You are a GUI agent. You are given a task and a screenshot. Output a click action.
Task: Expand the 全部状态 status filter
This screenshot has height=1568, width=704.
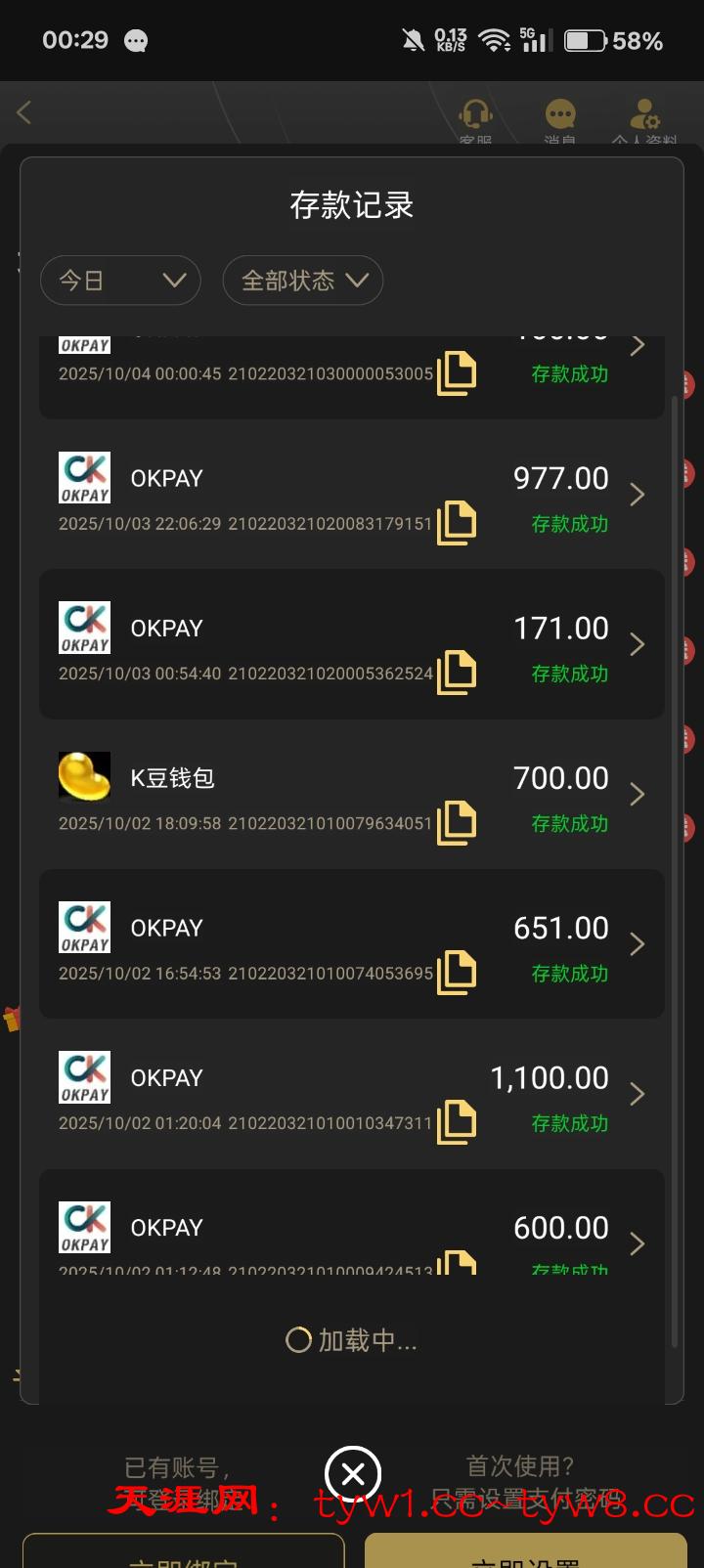click(302, 281)
